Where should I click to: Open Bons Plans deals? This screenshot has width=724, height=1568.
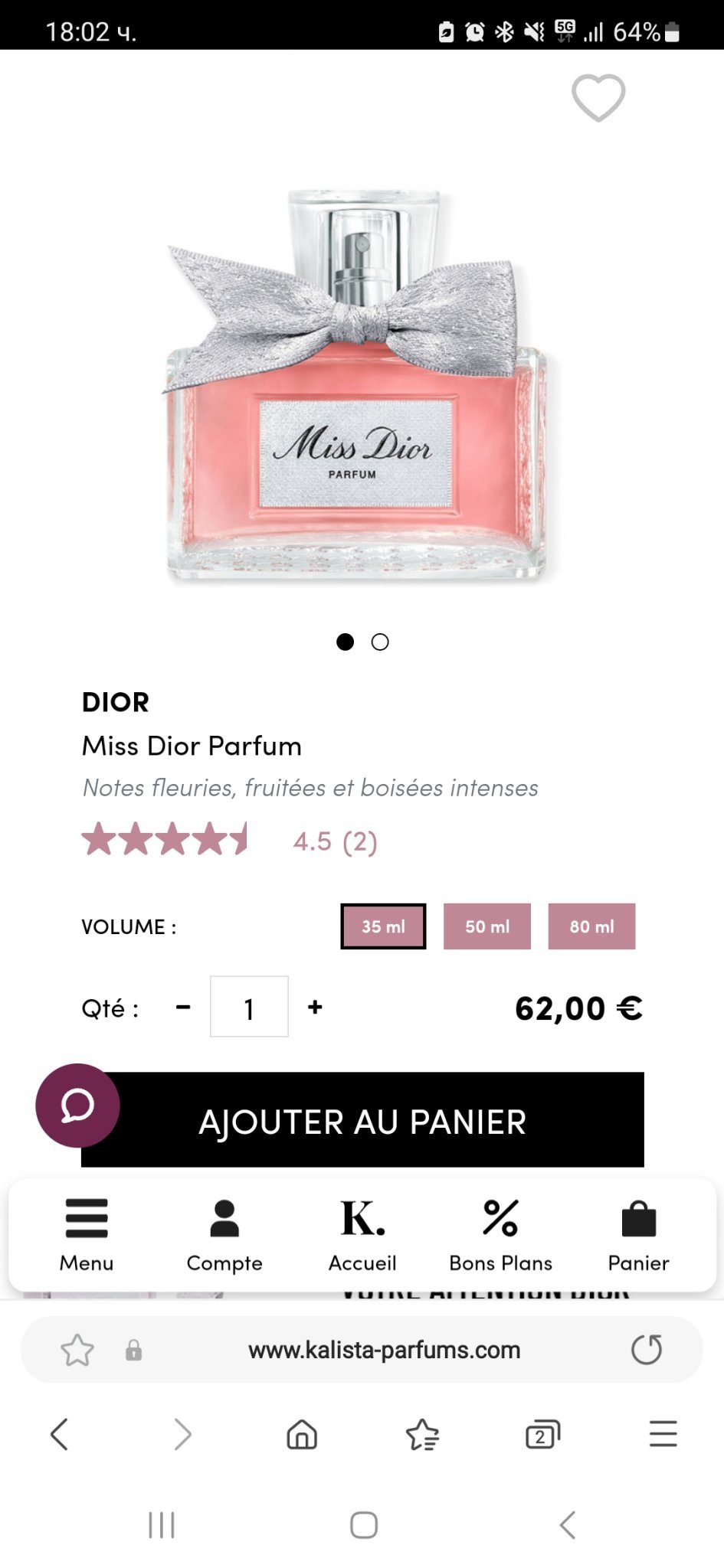(x=500, y=1233)
